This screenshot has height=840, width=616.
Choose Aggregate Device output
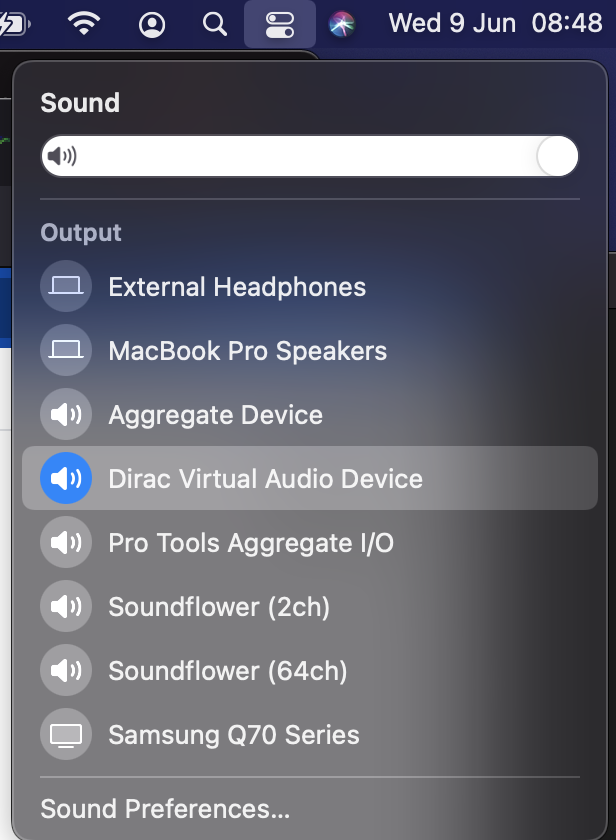[215, 415]
